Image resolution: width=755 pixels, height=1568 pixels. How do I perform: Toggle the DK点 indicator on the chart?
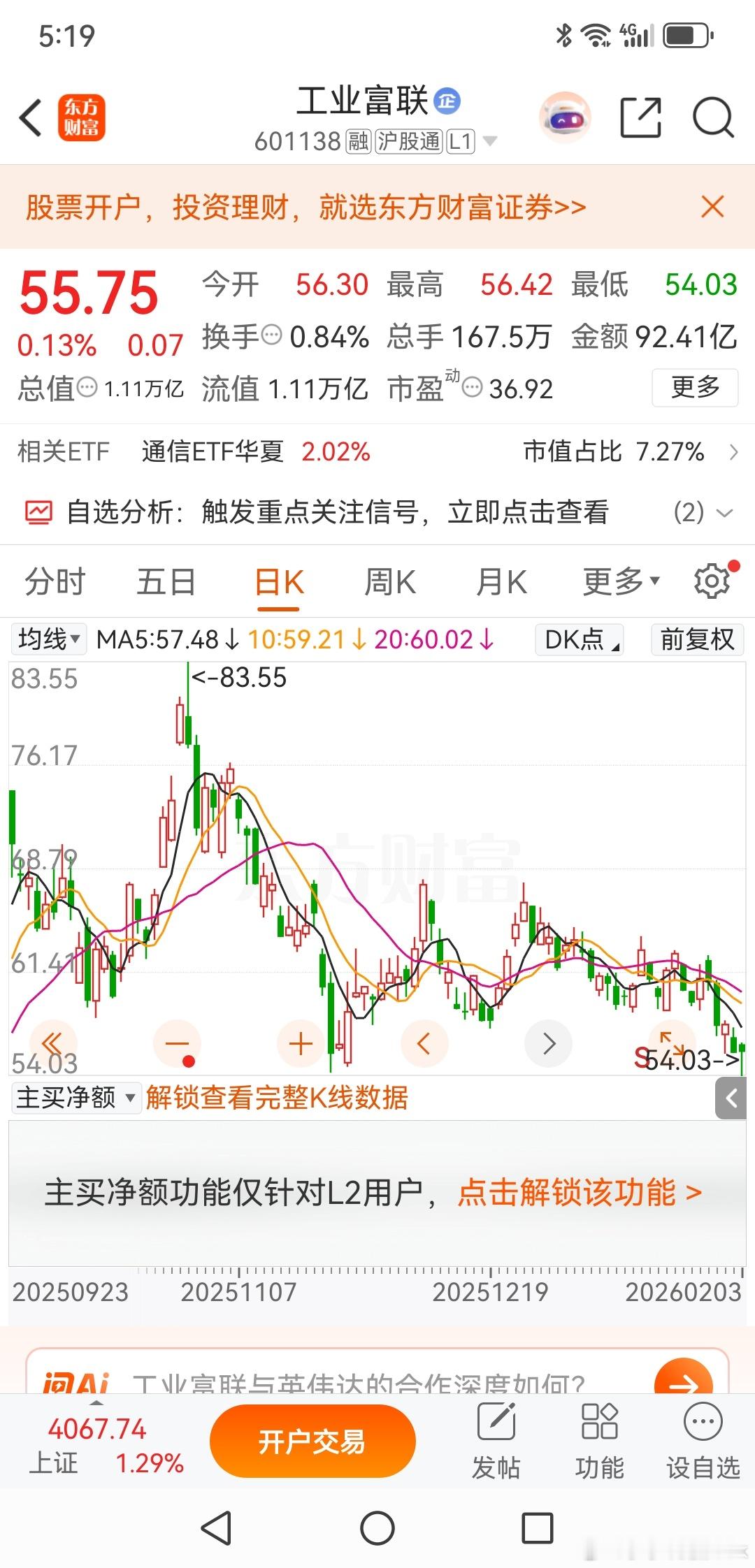[579, 639]
